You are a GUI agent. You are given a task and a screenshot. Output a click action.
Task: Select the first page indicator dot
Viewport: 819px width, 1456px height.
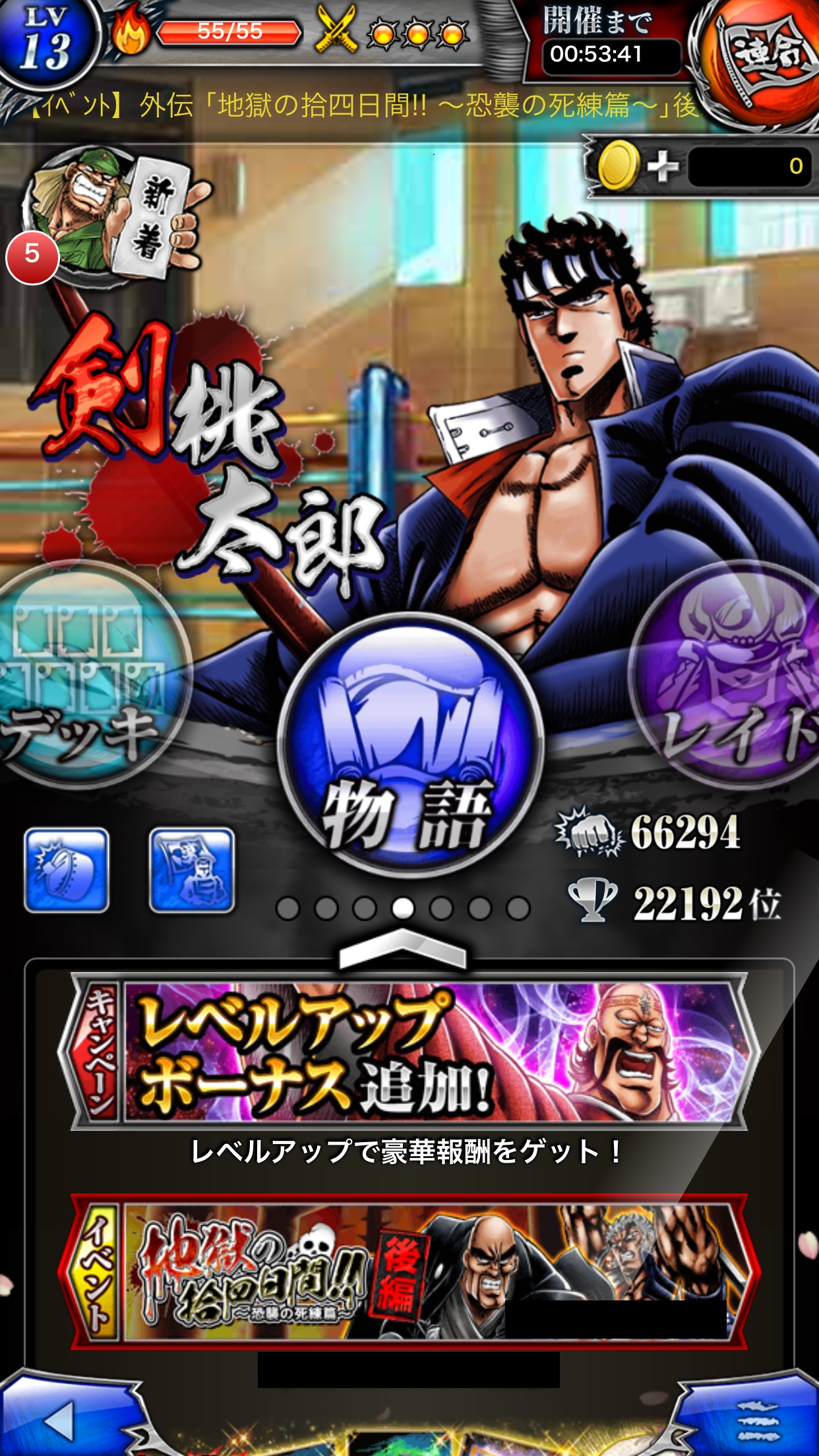tap(288, 908)
